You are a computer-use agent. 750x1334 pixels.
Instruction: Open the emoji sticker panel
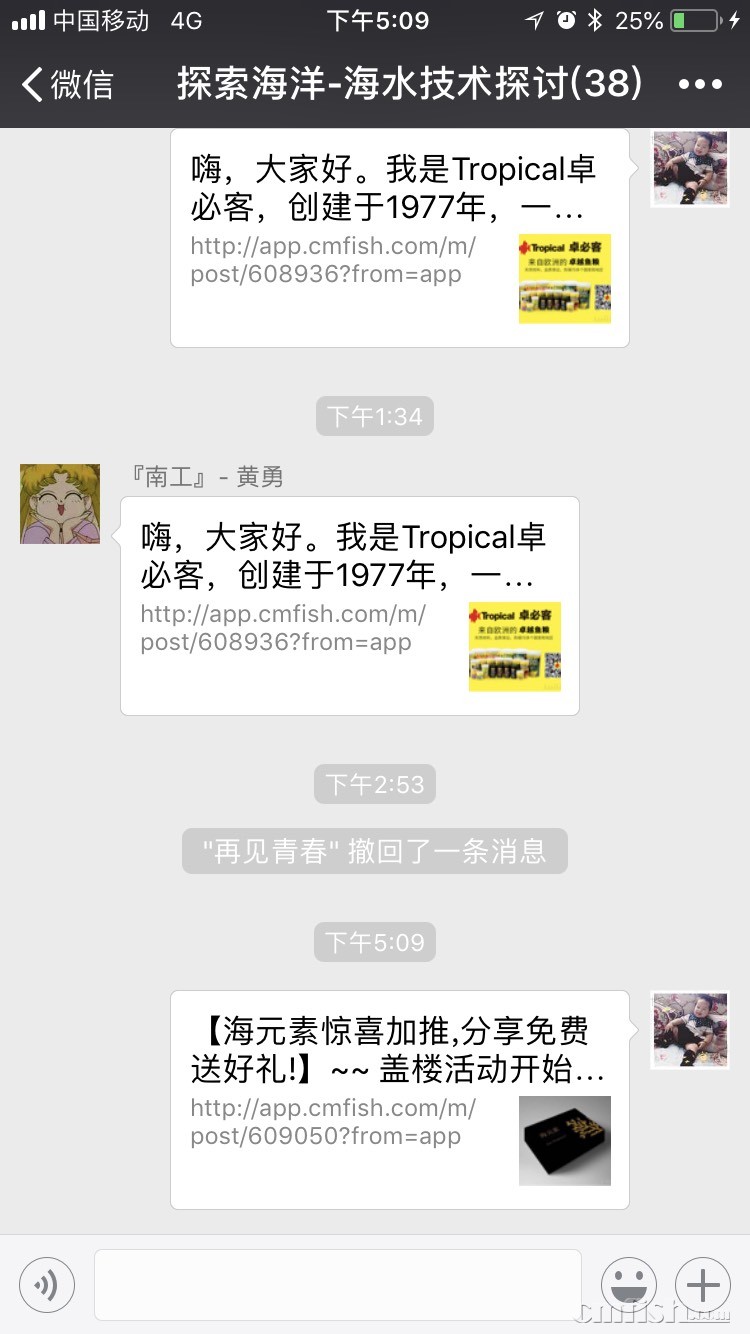click(629, 1284)
